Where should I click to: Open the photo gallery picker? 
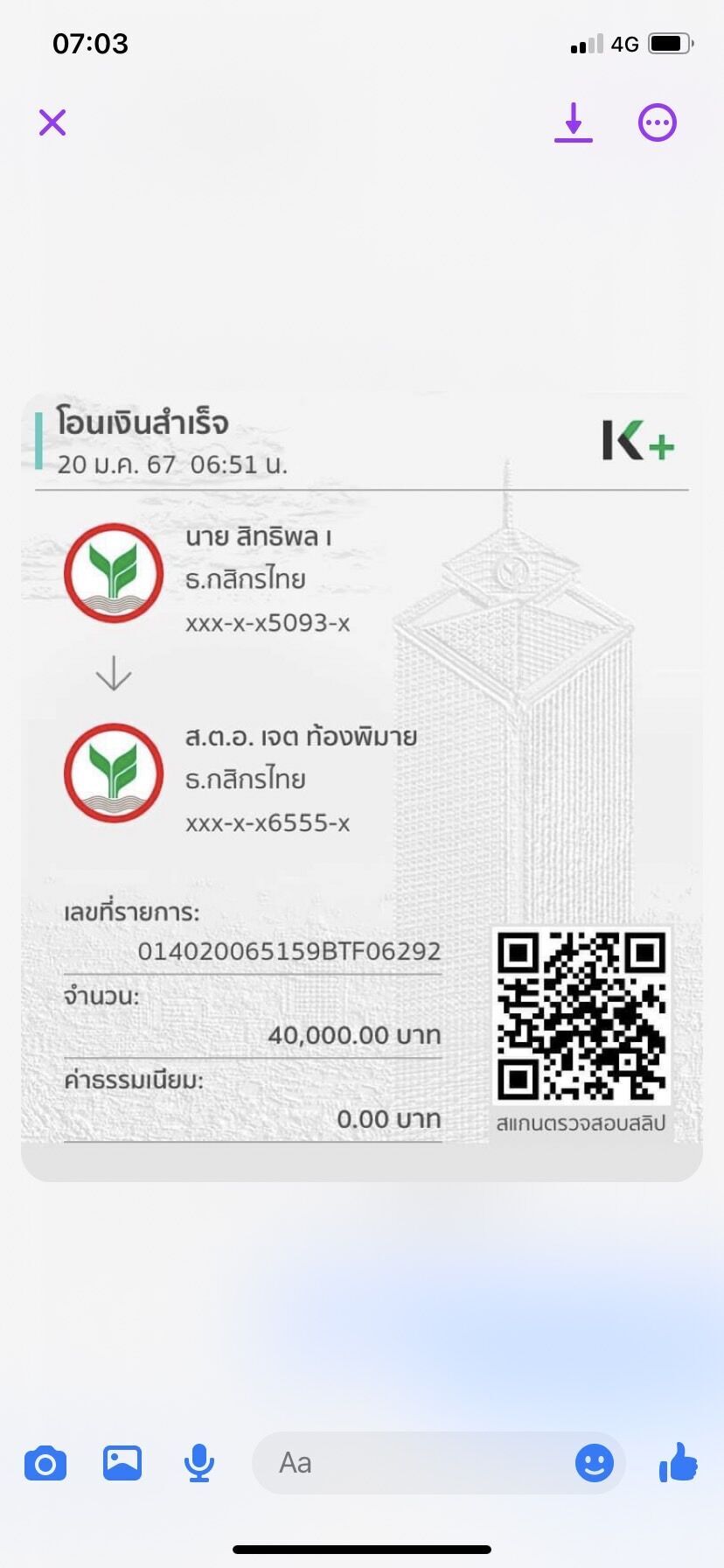click(x=122, y=1463)
